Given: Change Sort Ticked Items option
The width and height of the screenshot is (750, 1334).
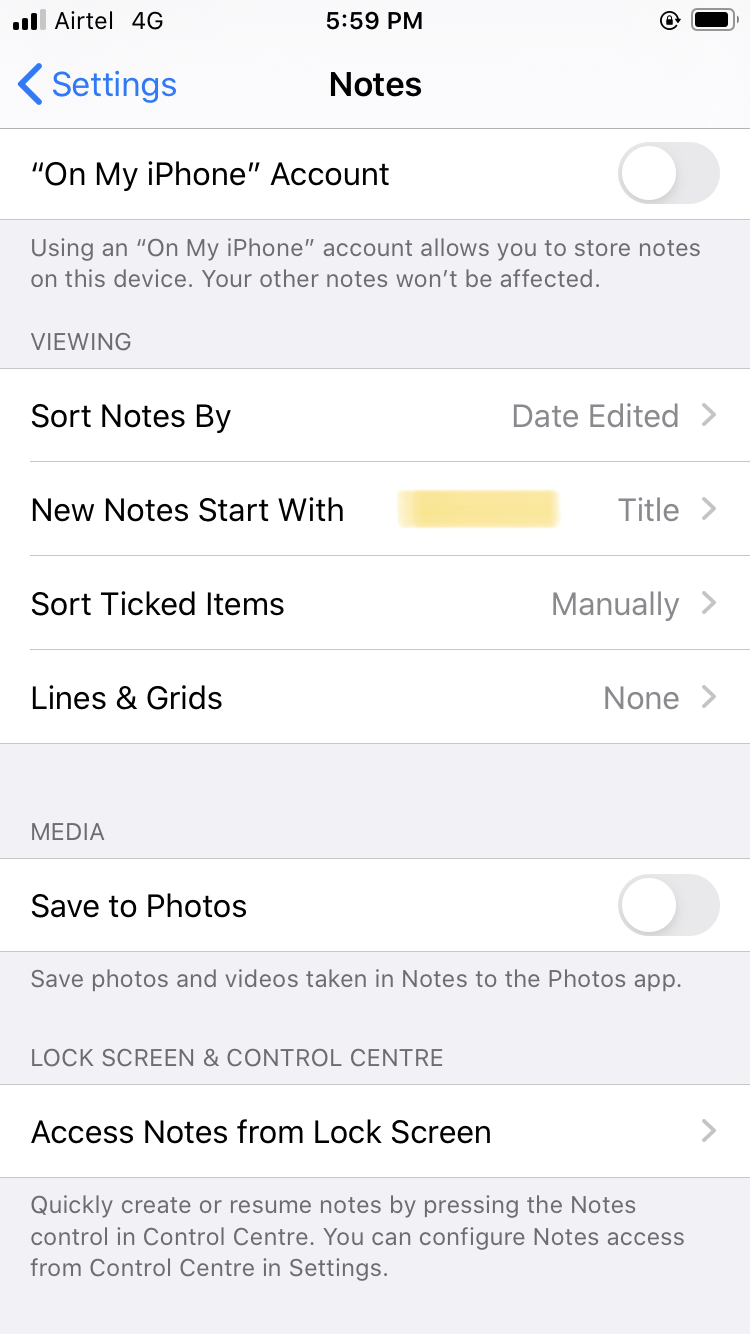Looking at the screenshot, I should (x=375, y=604).
